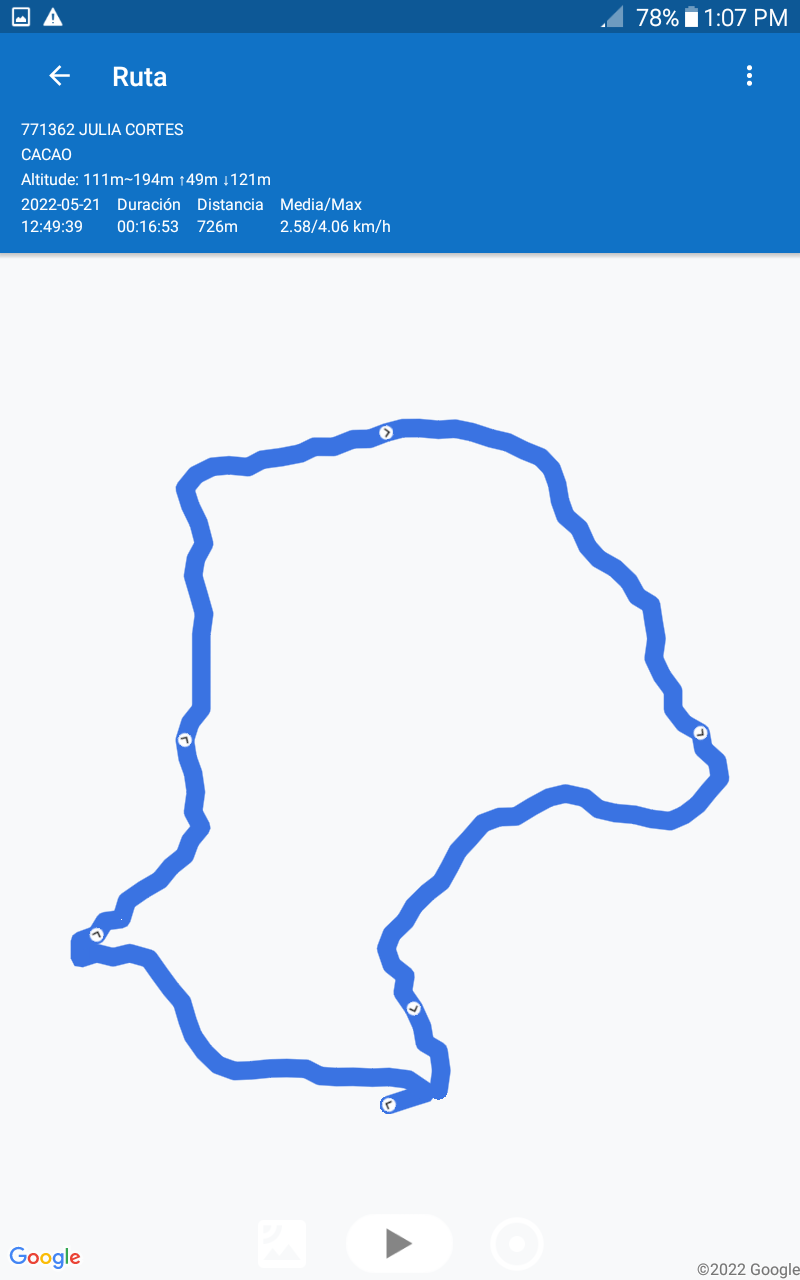The width and height of the screenshot is (800, 1280).
Task: Tap the image icon beside play
Action: click(282, 1244)
